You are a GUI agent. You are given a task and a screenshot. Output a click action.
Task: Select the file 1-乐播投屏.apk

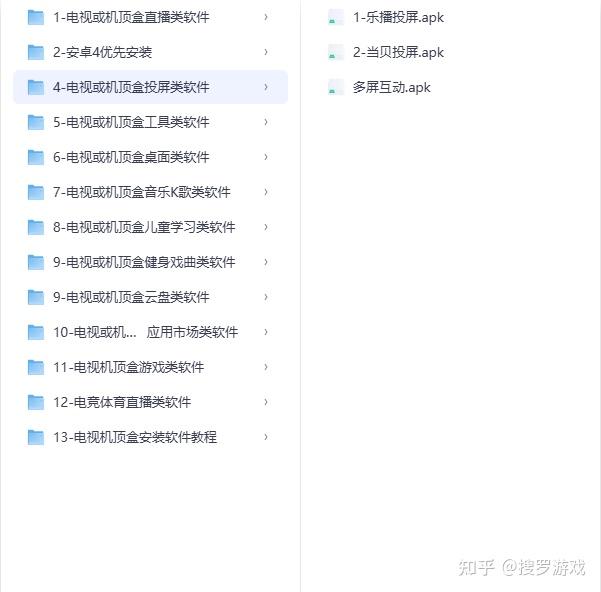click(x=397, y=17)
